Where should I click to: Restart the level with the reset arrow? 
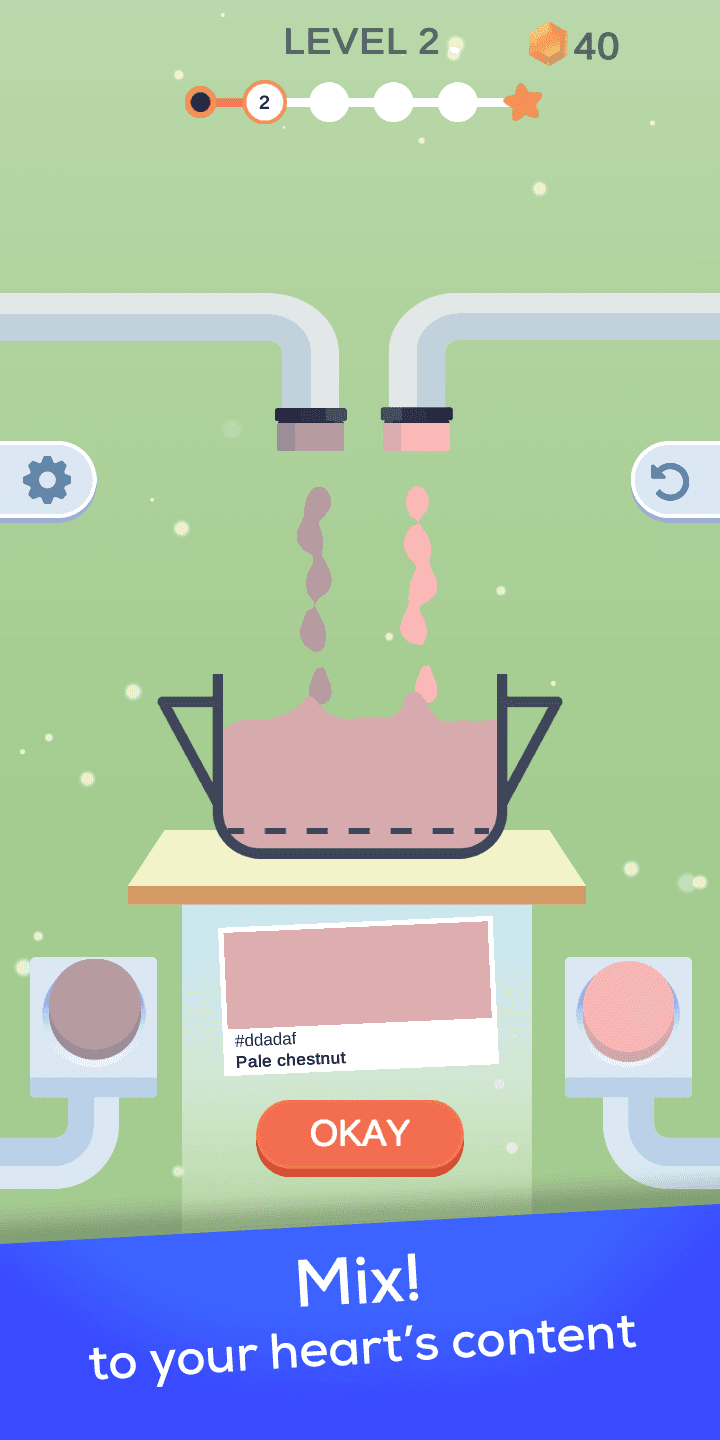pyautogui.click(x=670, y=481)
